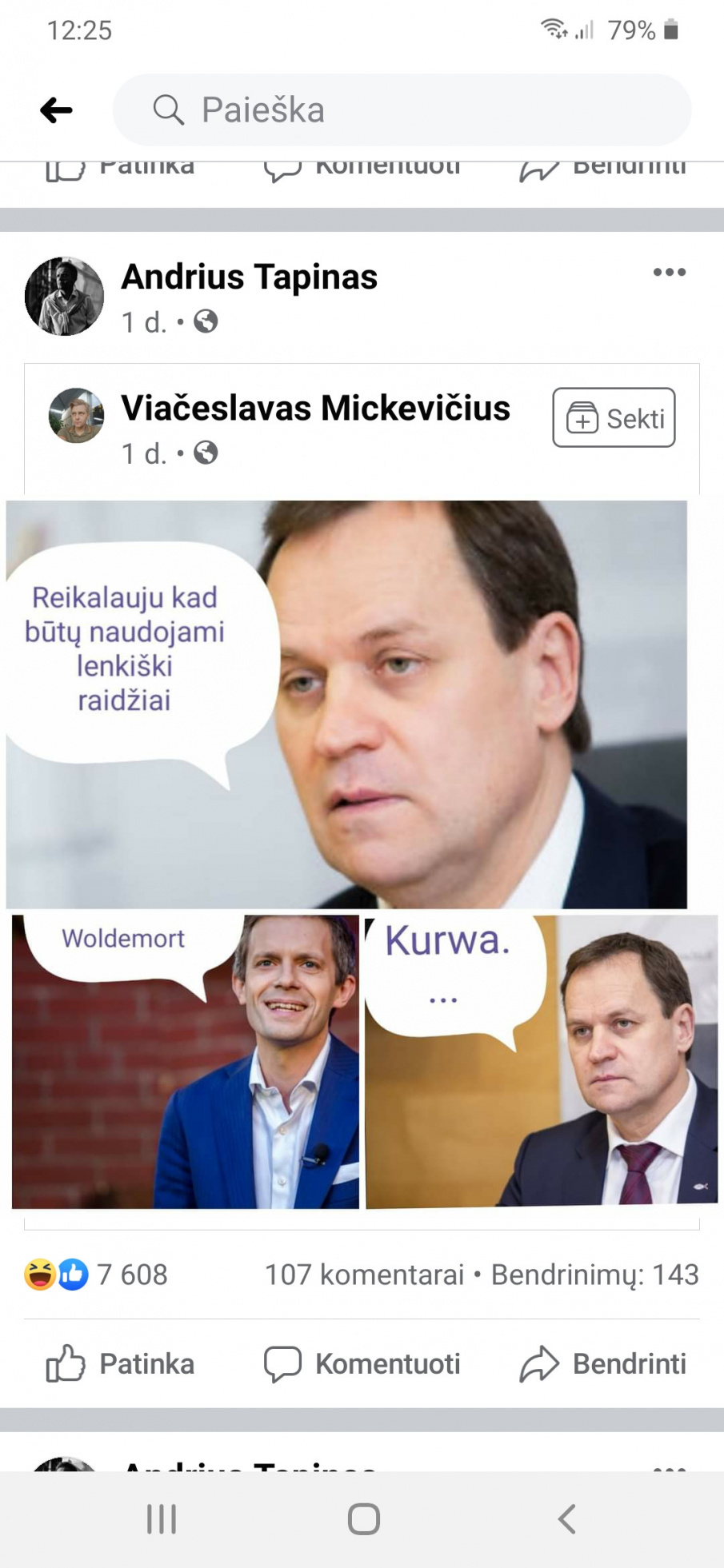Tap the system home button
This screenshot has height=1568, width=724.
tap(363, 1518)
